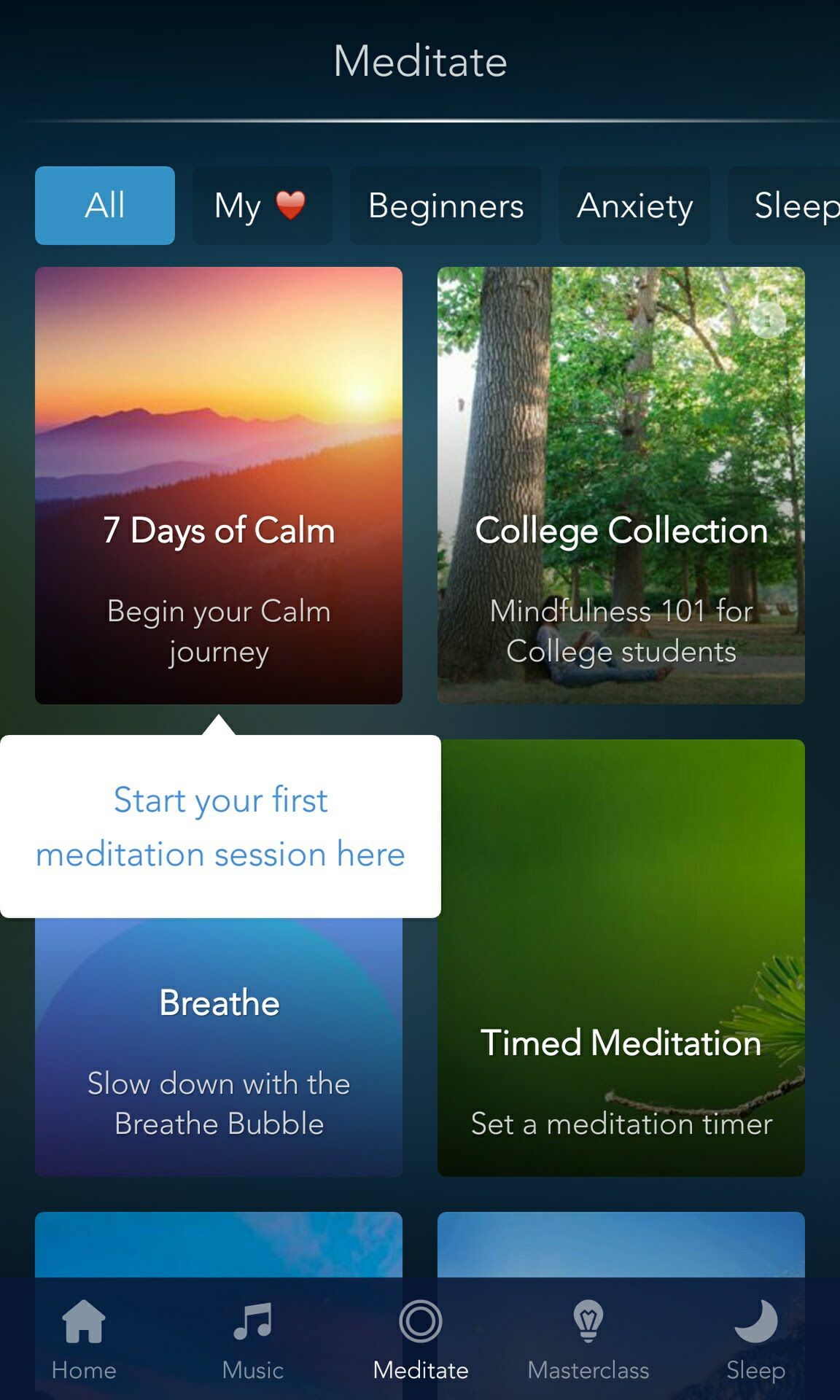Filter meditations by Anxiety

pos(634,206)
